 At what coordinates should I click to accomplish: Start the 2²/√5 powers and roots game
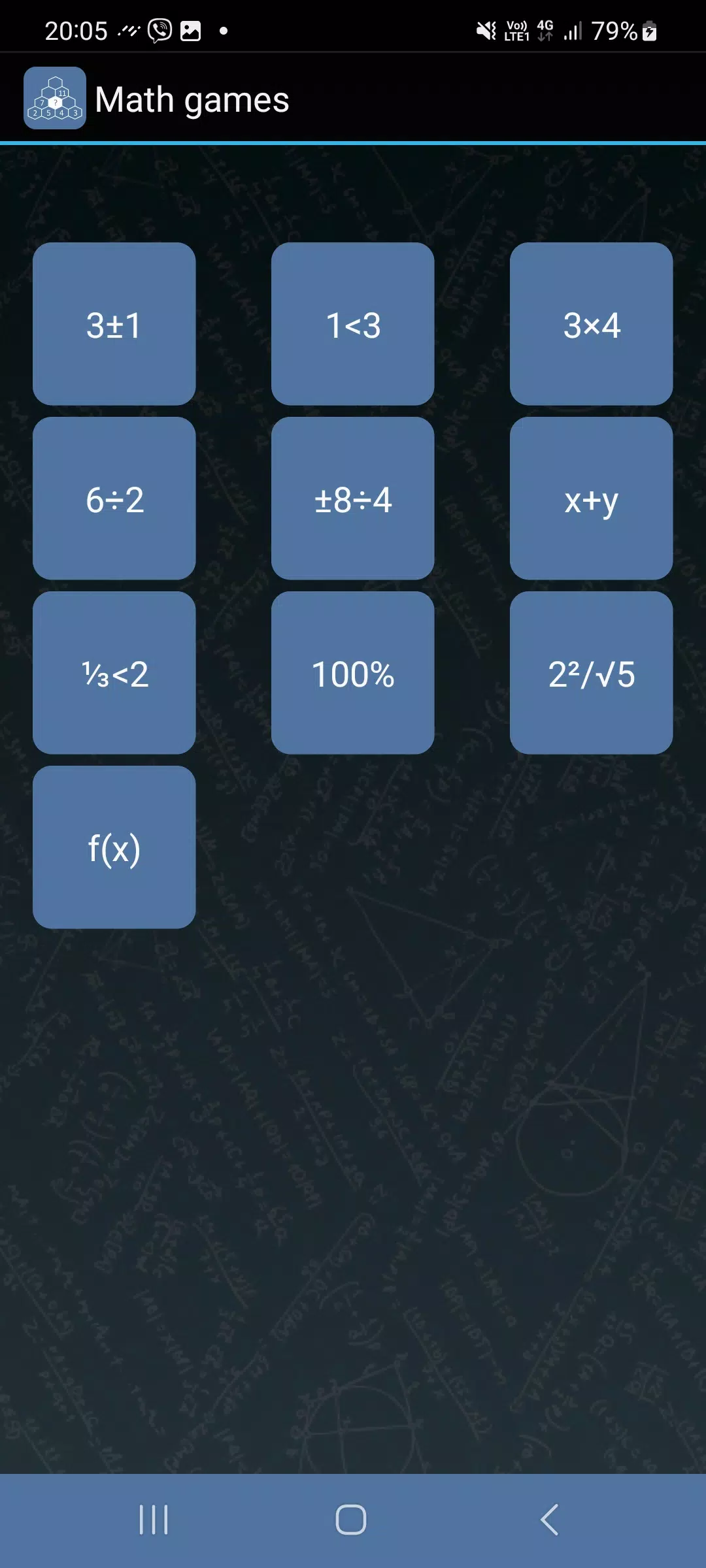coord(591,673)
